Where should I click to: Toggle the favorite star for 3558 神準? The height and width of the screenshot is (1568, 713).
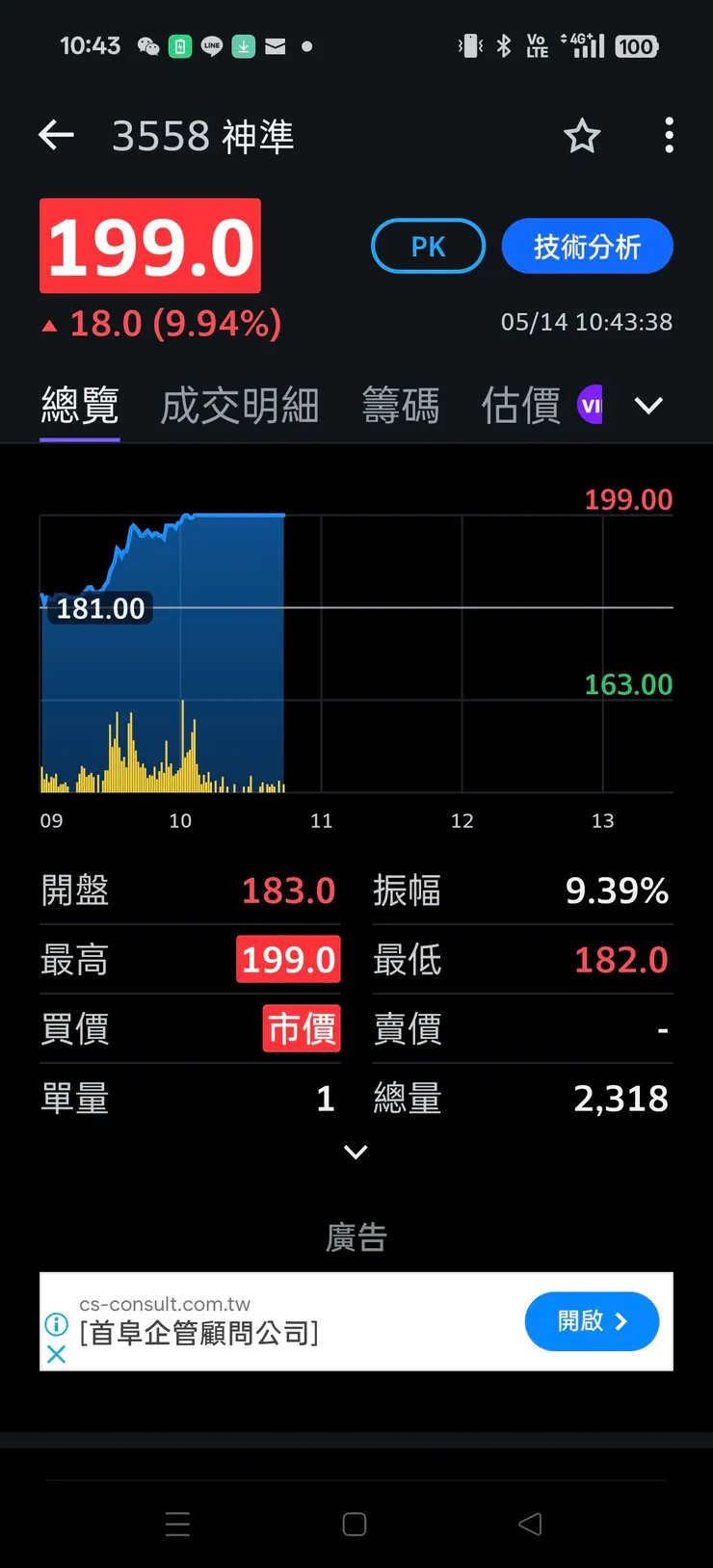[582, 137]
